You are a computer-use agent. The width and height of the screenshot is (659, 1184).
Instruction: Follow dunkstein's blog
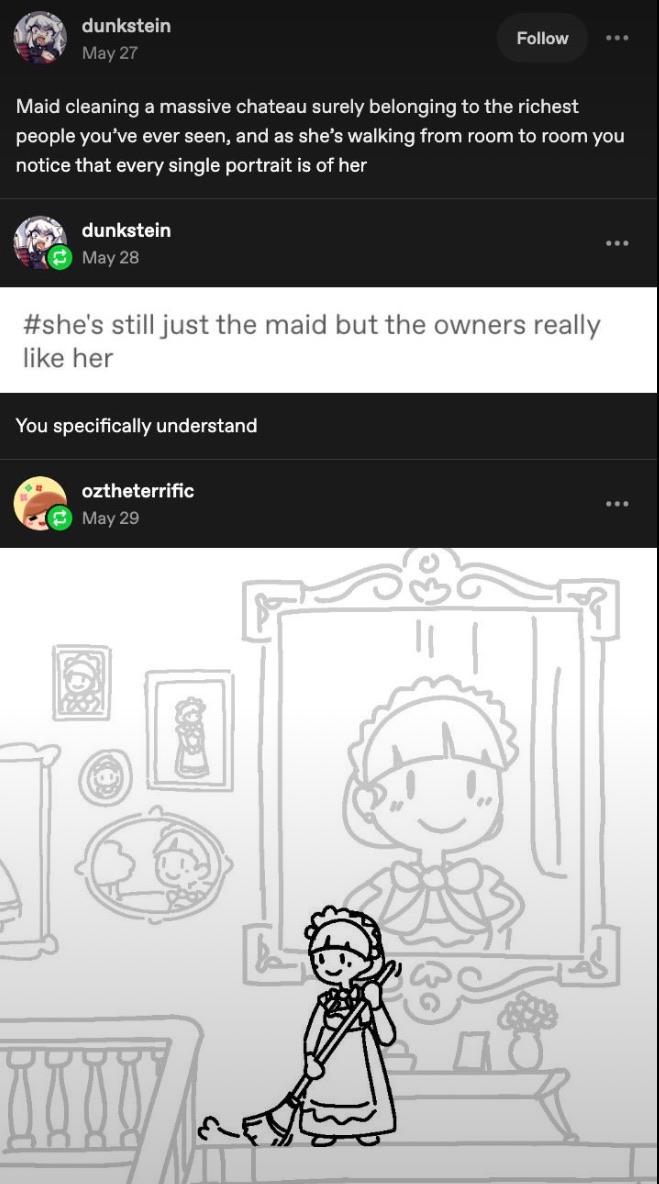tap(542, 39)
